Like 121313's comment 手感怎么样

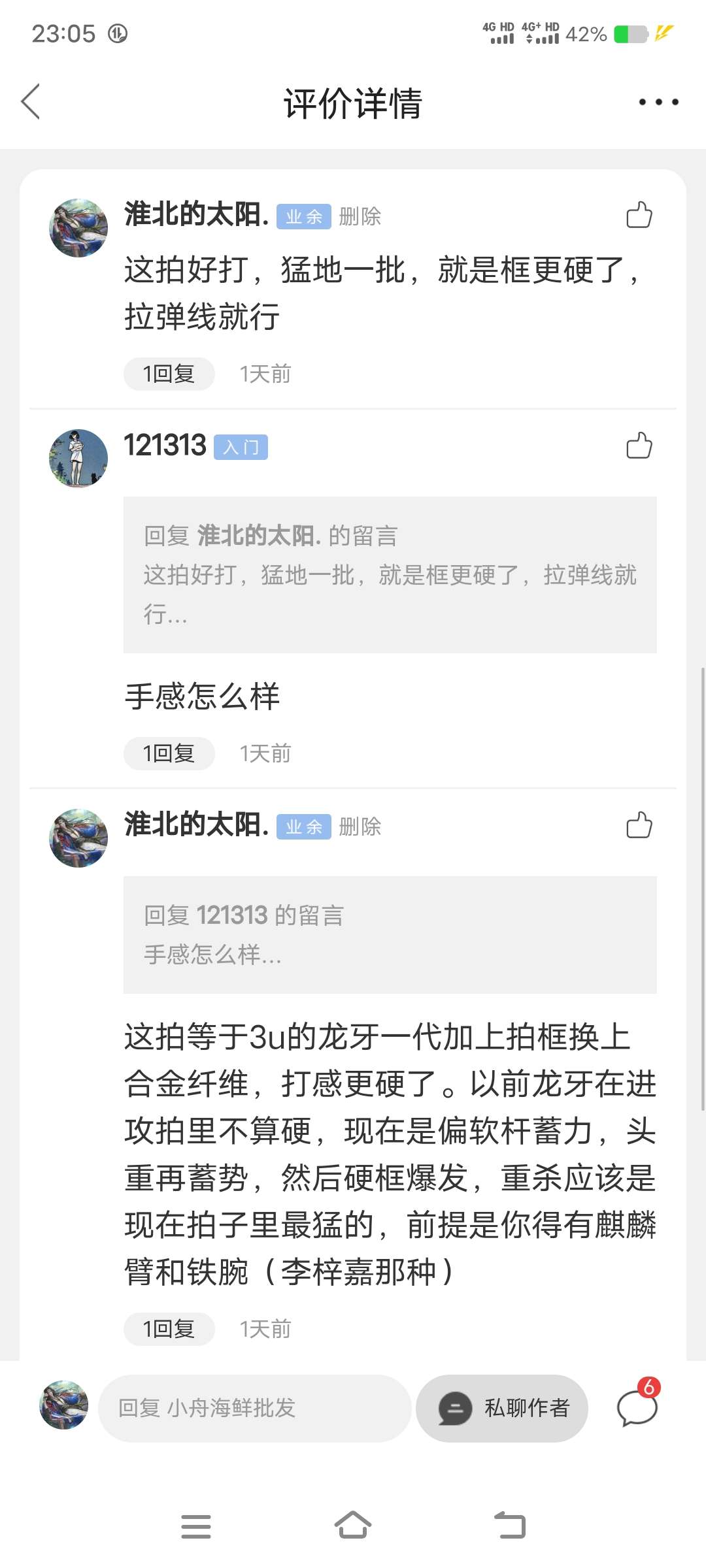(639, 446)
